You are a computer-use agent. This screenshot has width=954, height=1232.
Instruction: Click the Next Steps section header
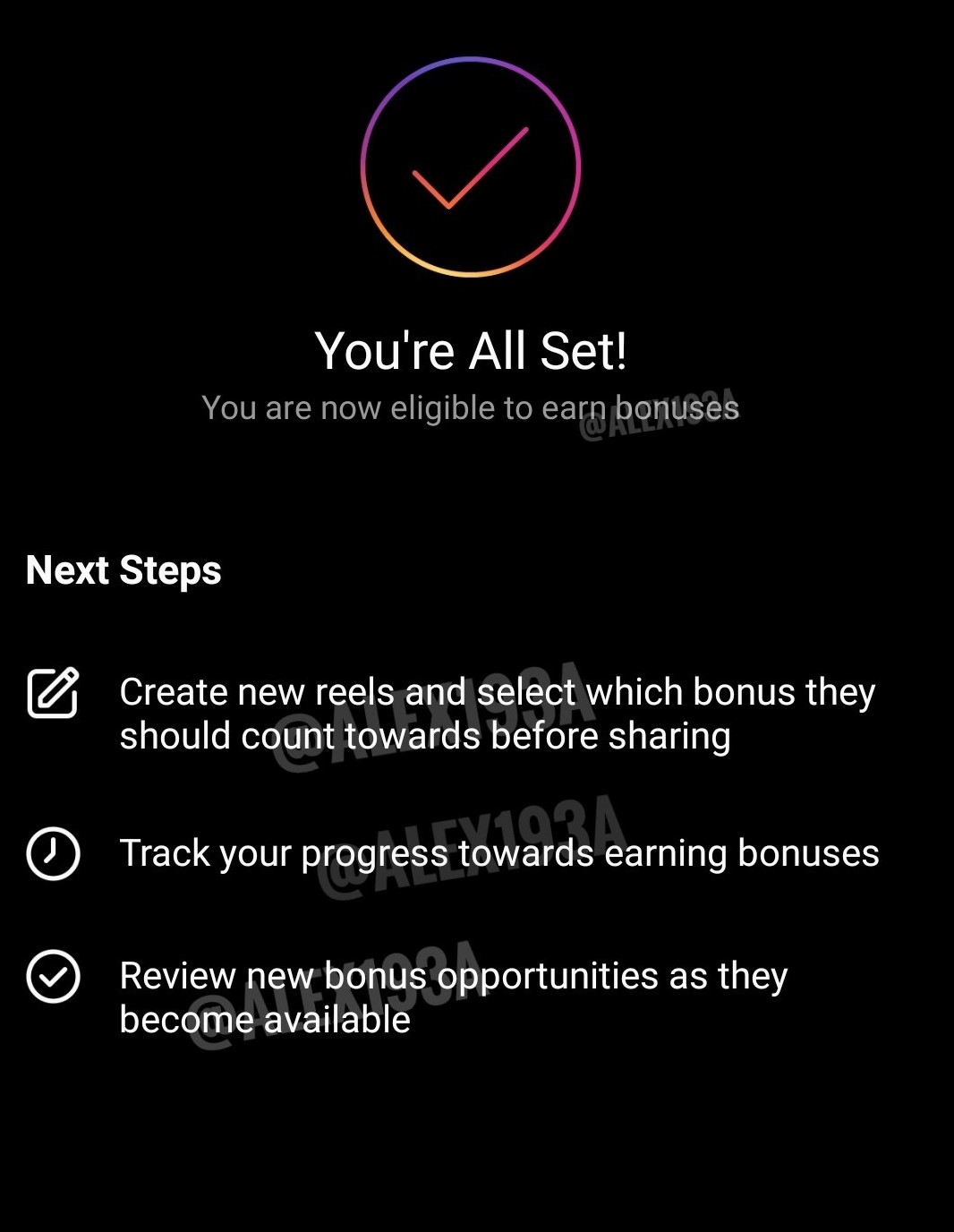[x=124, y=570]
